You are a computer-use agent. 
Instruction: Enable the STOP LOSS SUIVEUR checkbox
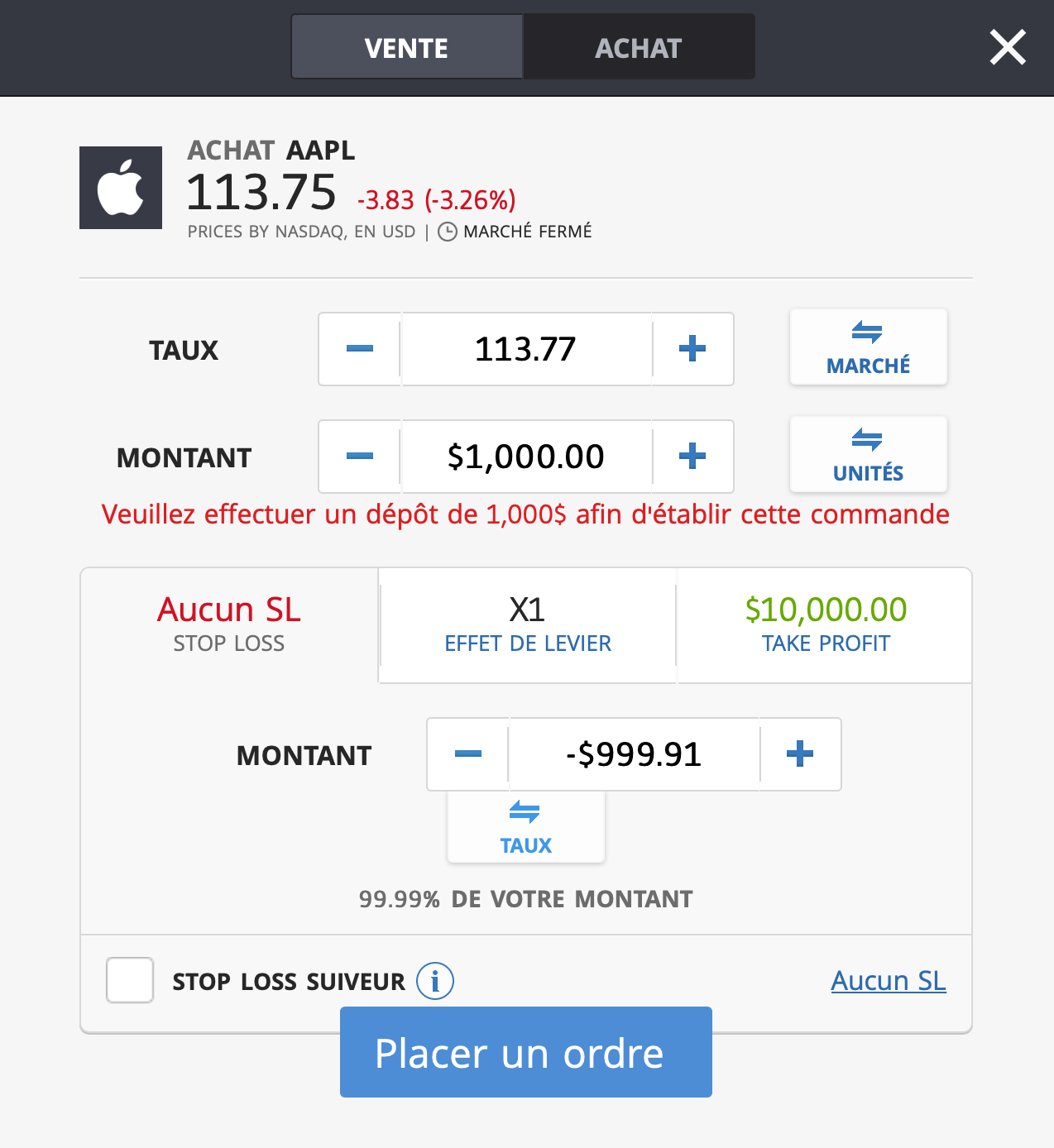[x=130, y=980]
